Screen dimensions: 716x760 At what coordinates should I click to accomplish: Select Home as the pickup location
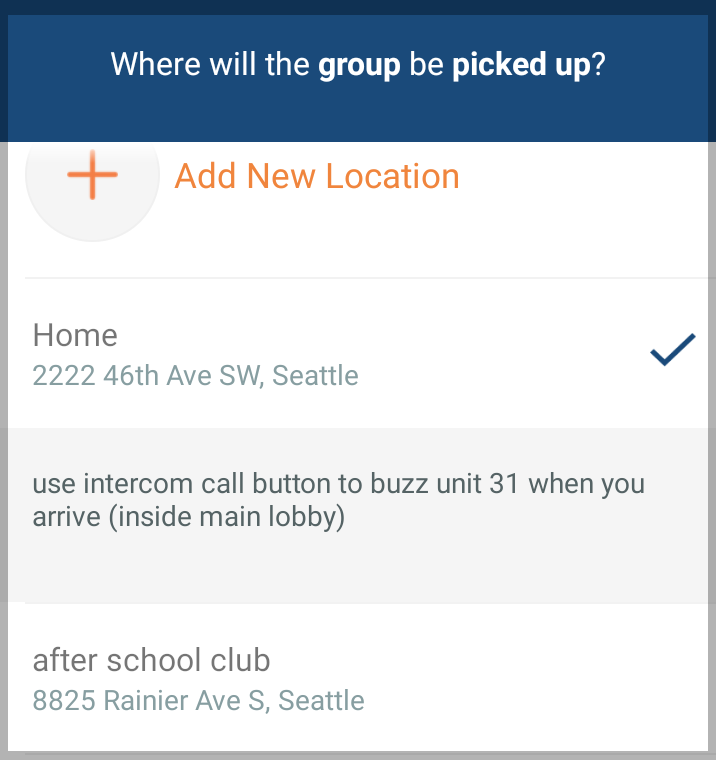coord(195,355)
